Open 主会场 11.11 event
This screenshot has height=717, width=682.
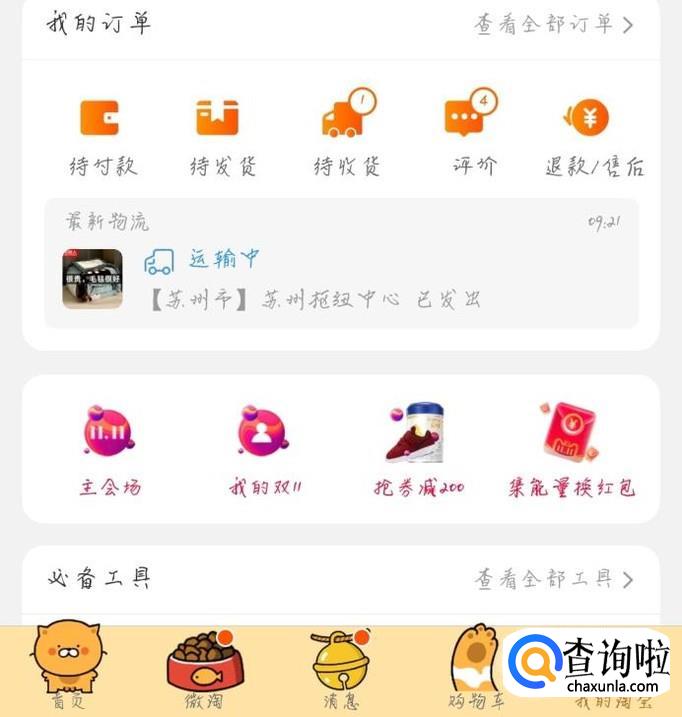click(110, 450)
